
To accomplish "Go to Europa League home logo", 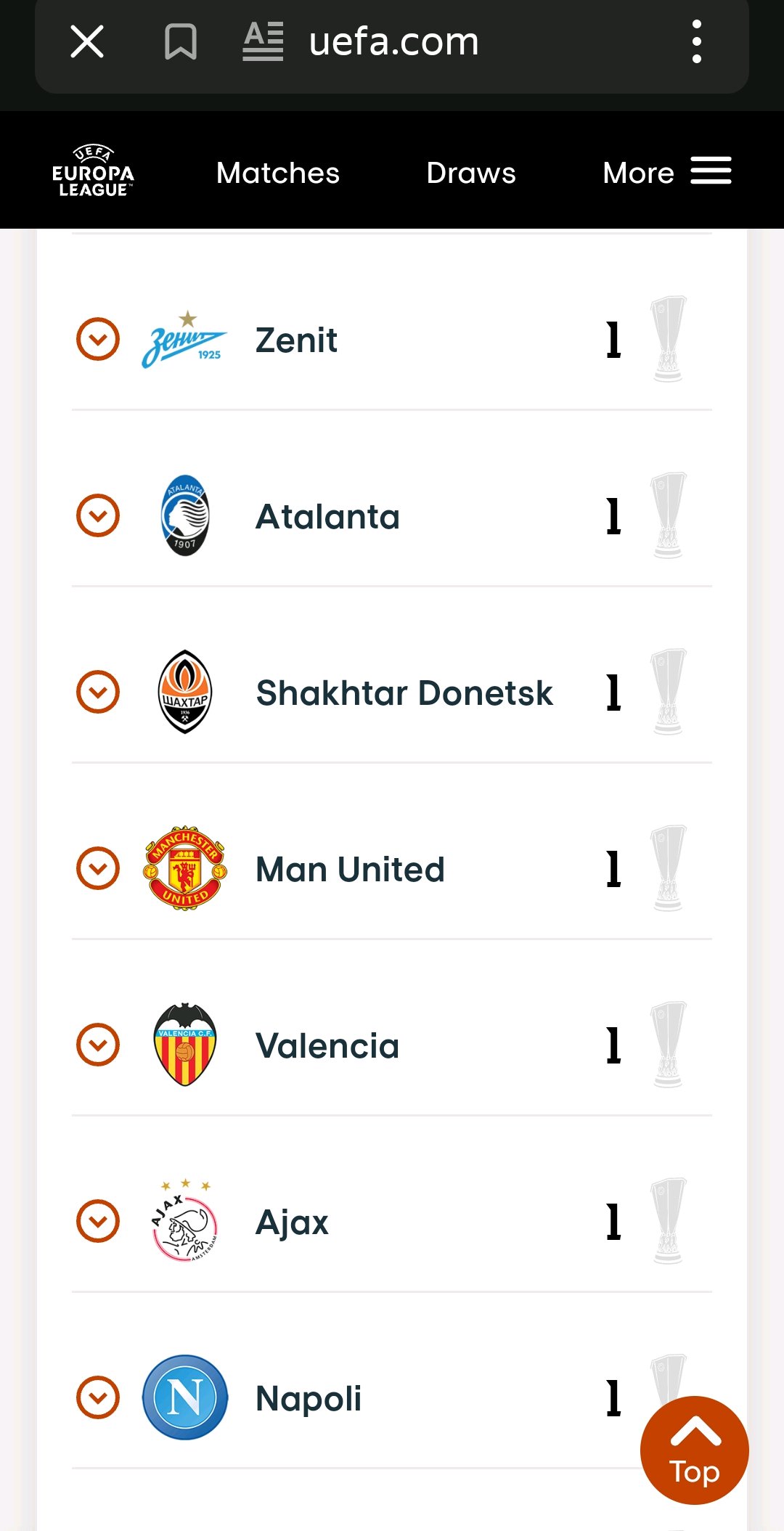I will tap(93, 172).
